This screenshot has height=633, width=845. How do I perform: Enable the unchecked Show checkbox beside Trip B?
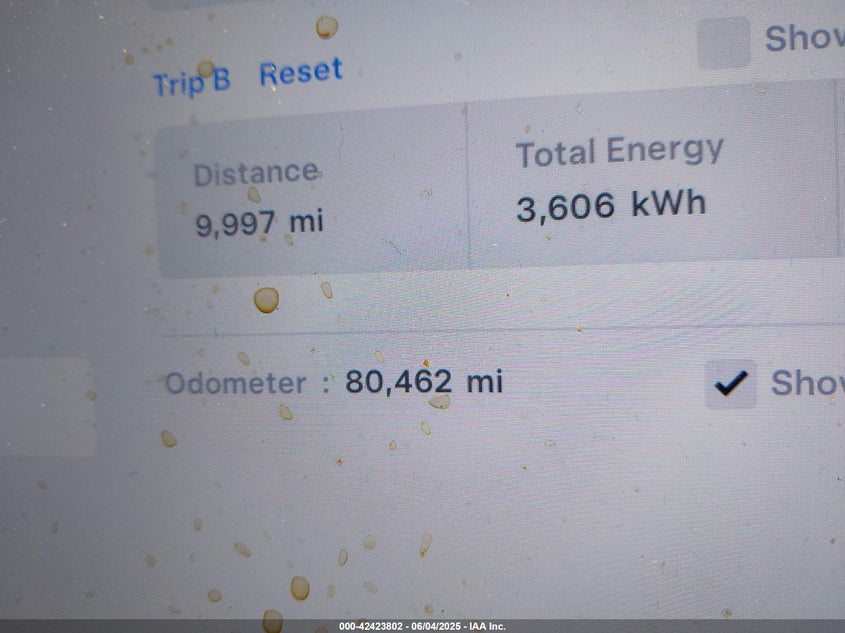tap(723, 43)
